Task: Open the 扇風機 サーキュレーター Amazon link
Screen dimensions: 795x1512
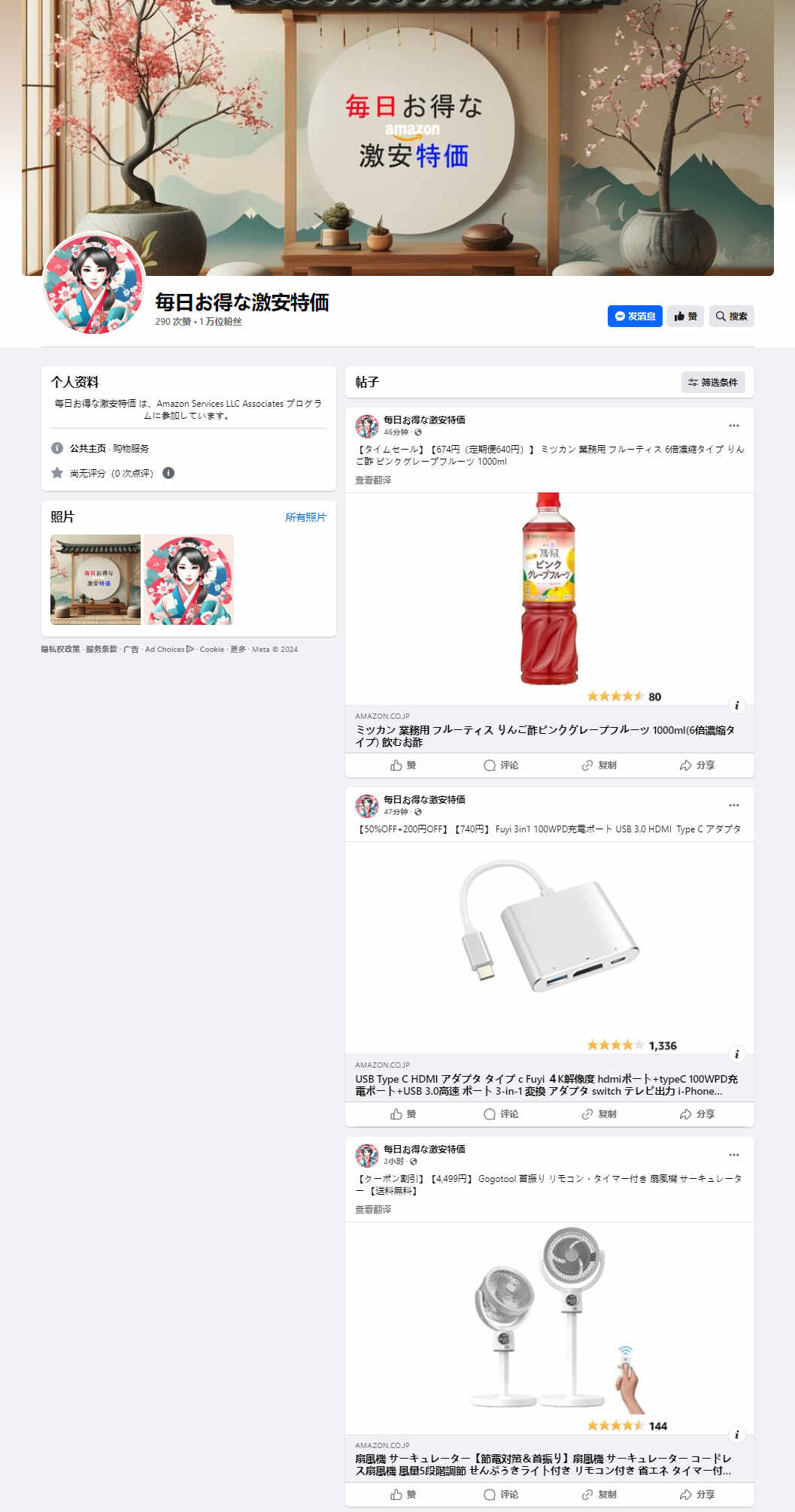Action: point(545,1464)
